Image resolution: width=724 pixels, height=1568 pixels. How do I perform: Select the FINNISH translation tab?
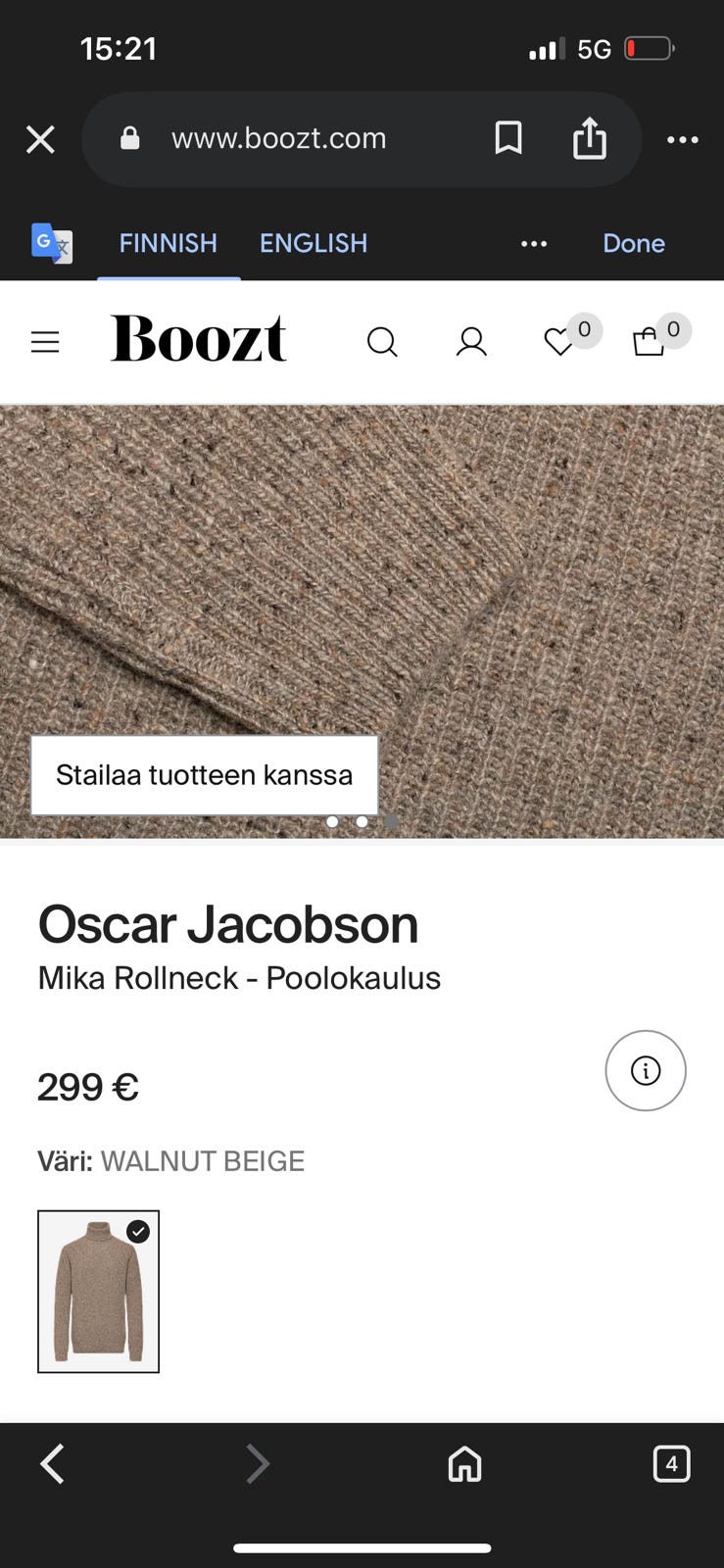pos(168,243)
